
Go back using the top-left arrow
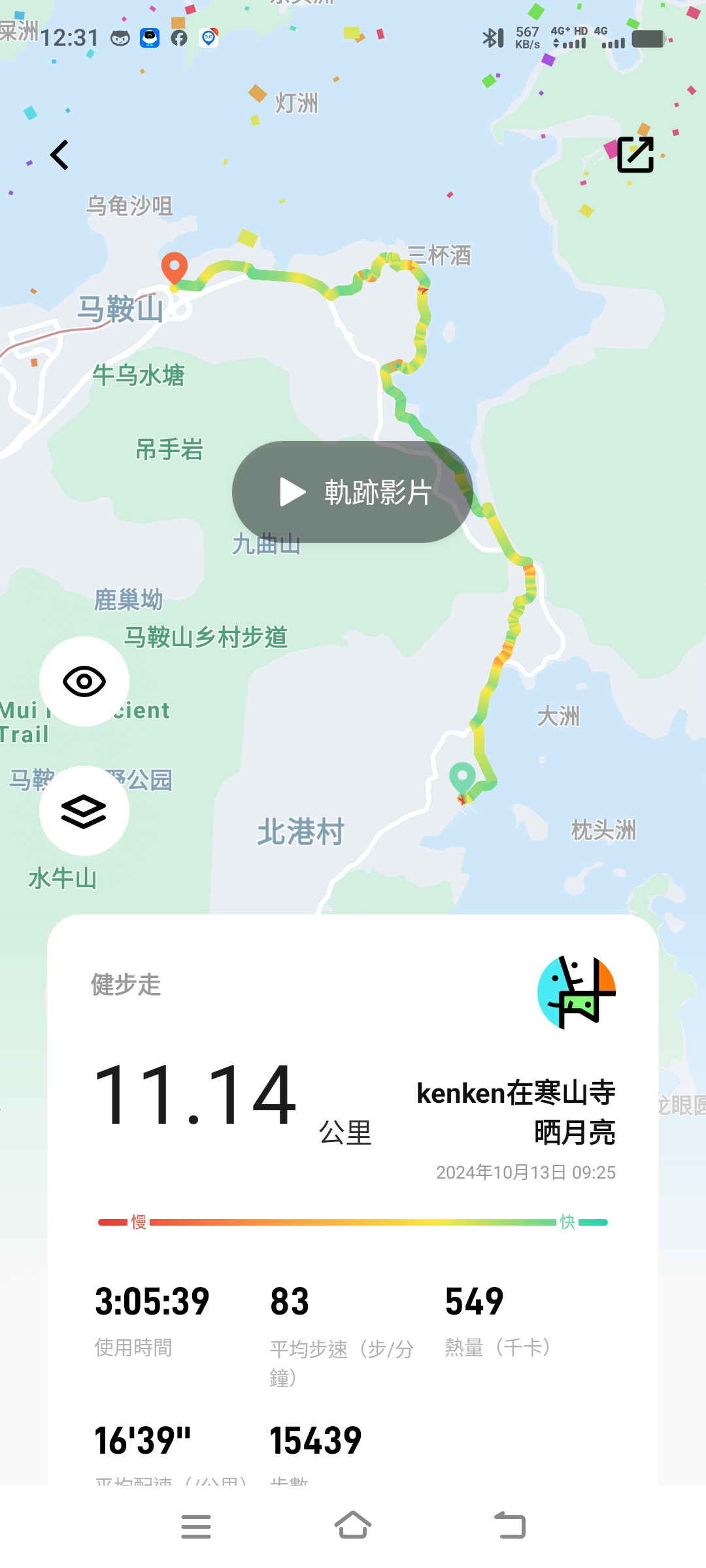tap(59, 155)
